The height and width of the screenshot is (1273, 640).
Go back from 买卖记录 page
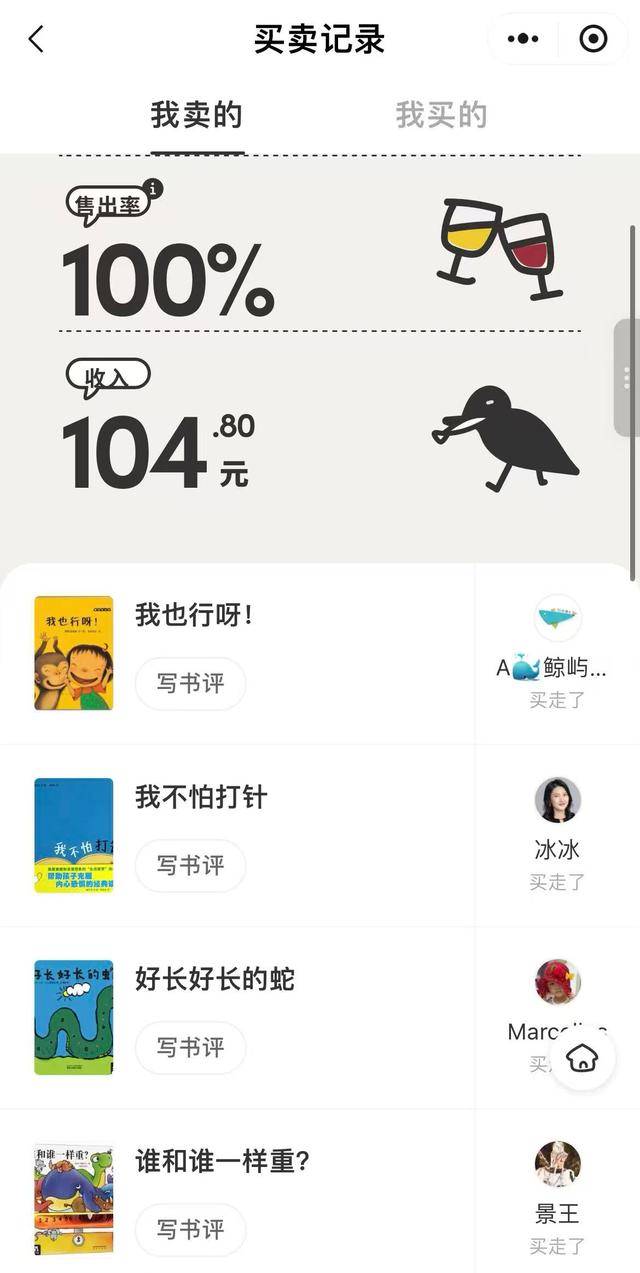pyautogui.click(x=36, y=40)
